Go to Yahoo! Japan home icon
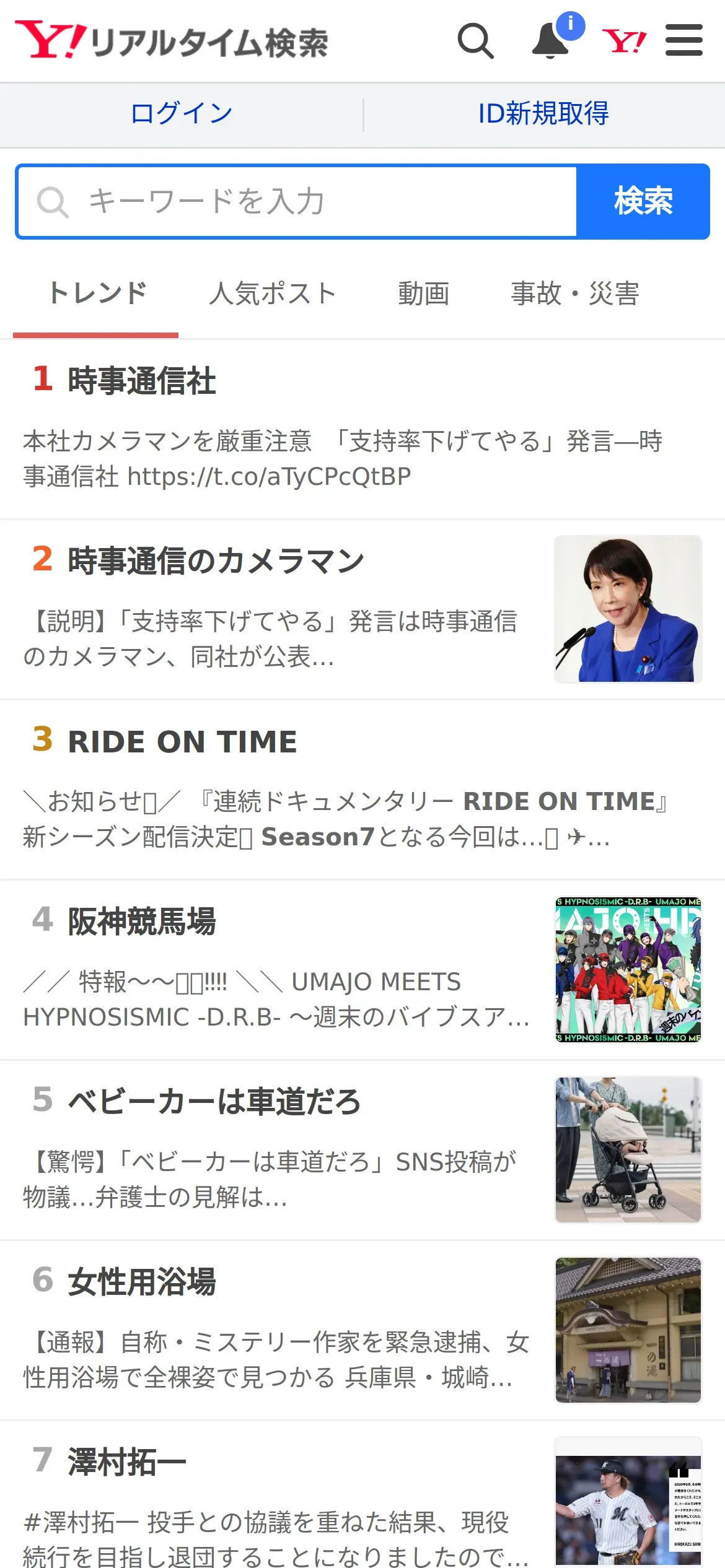This screenshot has width=725, height=1568. tap(624, 41)
